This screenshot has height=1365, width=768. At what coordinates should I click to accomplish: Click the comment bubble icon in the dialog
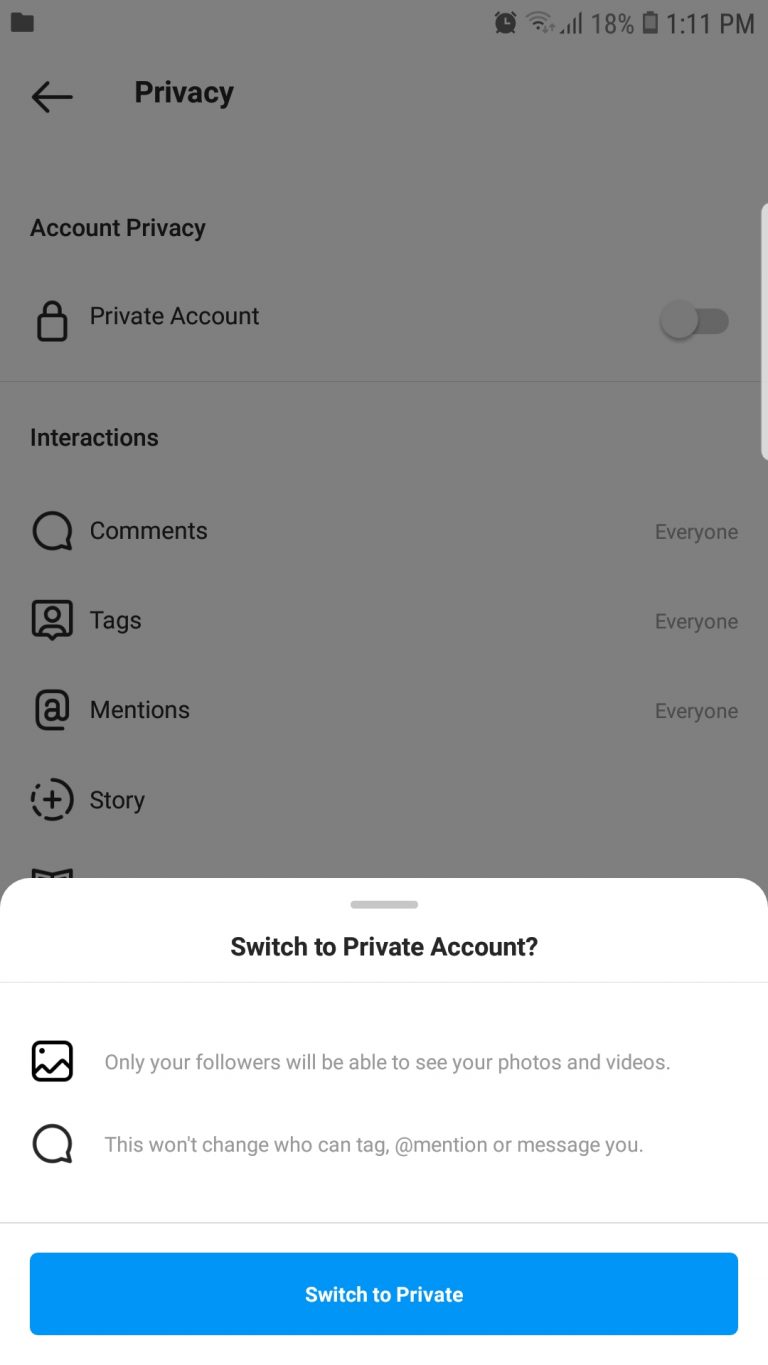point(52,1143)
